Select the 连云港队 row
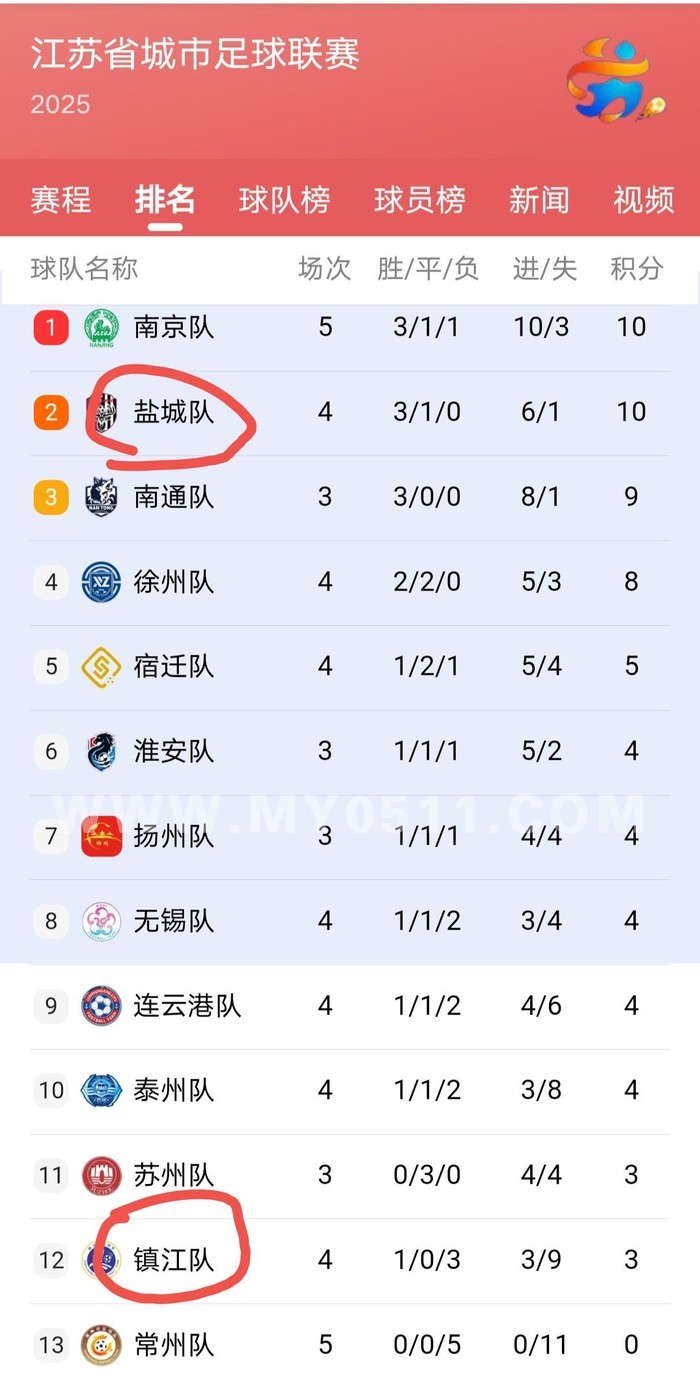This screenshot has height=1388, width=700. point(187,1006)
